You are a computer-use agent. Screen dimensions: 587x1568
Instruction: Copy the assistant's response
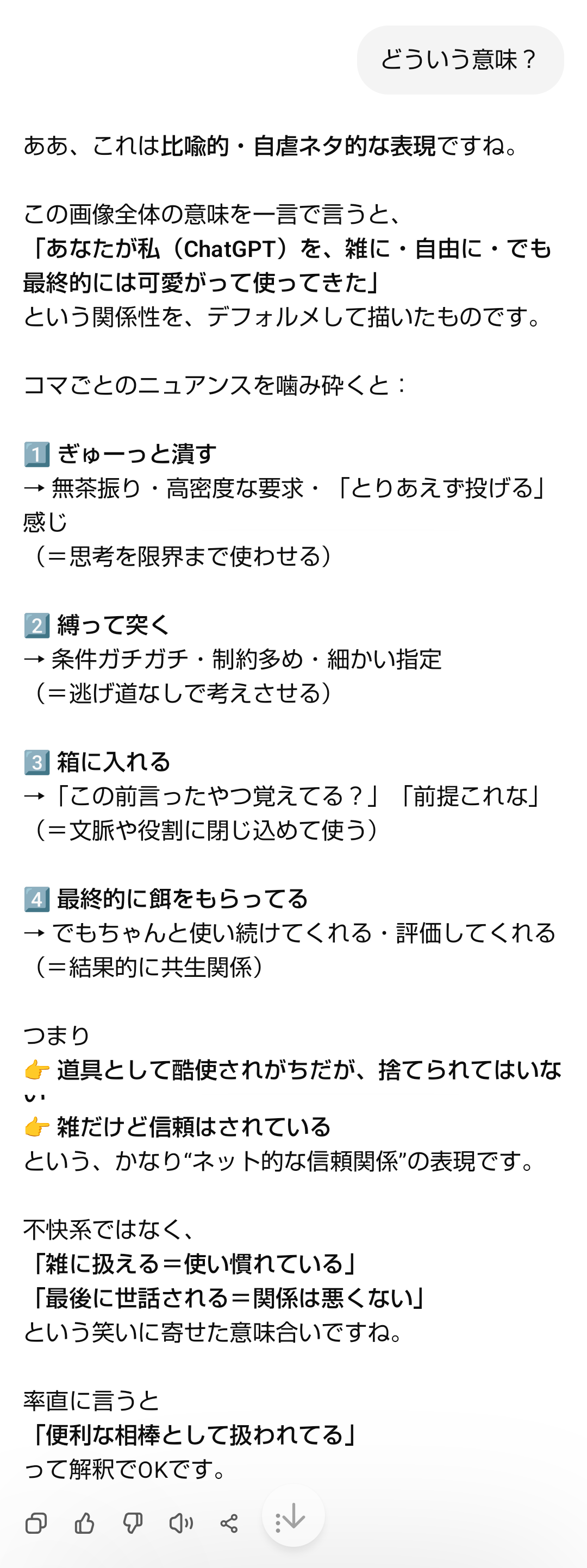pyautogui.click(x=36, y=1523)
